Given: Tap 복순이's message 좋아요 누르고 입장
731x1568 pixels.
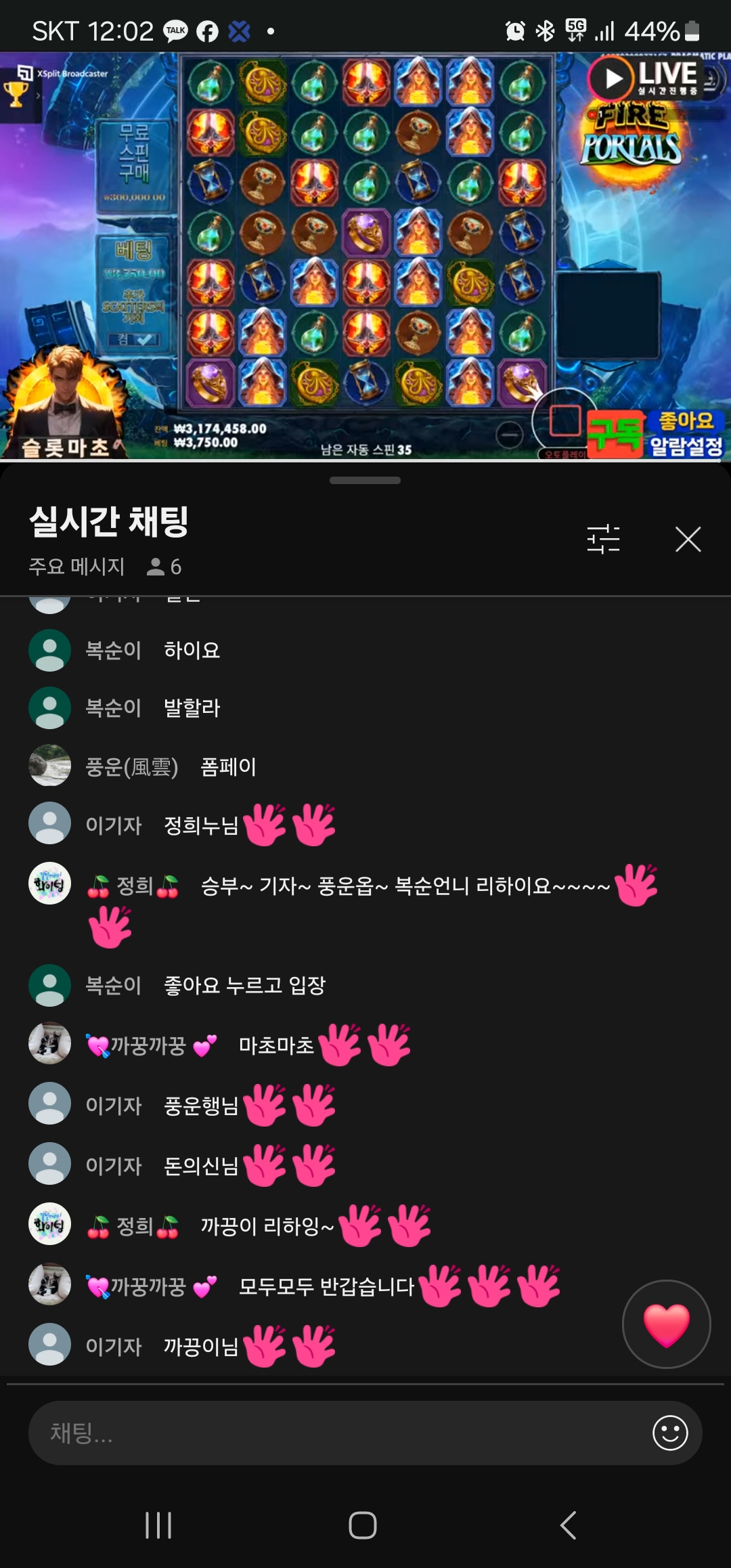Looking at the screenshot, I should [244, 985].
